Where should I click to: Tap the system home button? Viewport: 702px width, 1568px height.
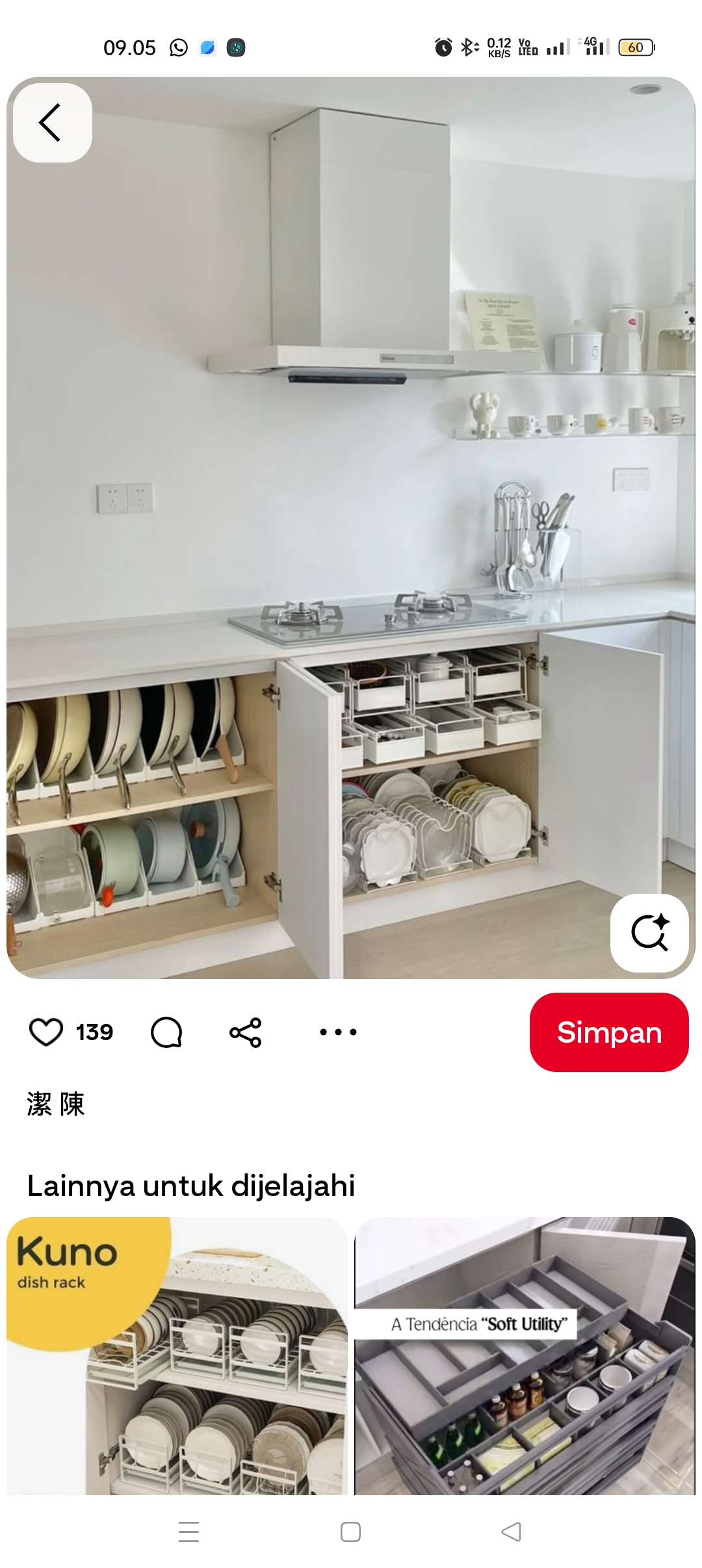350,1532
